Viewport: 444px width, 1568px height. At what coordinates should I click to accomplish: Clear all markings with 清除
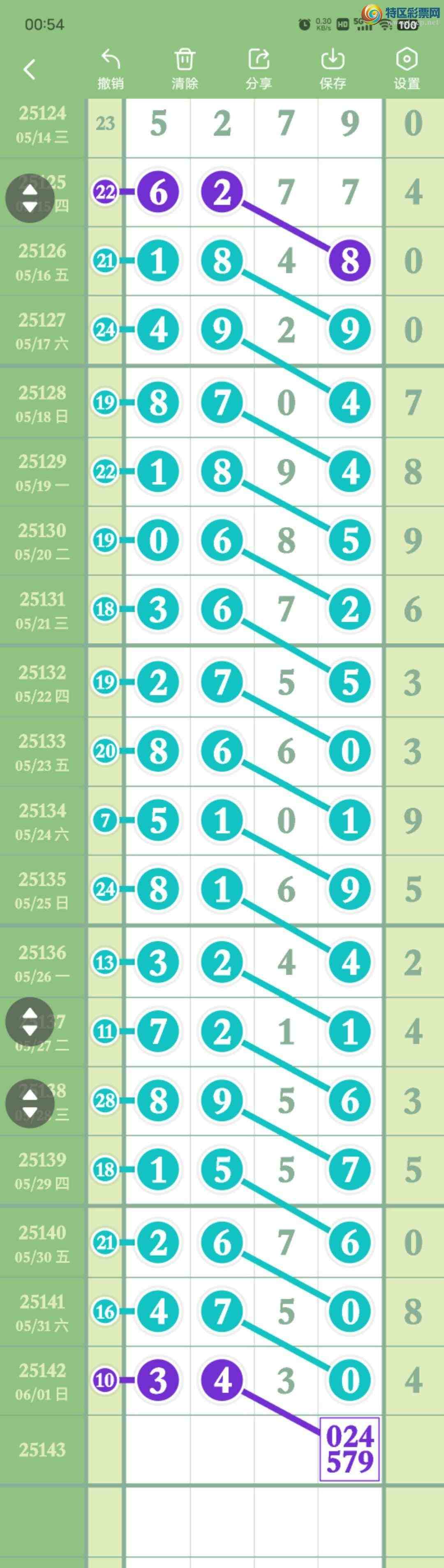tap(184, 70)
